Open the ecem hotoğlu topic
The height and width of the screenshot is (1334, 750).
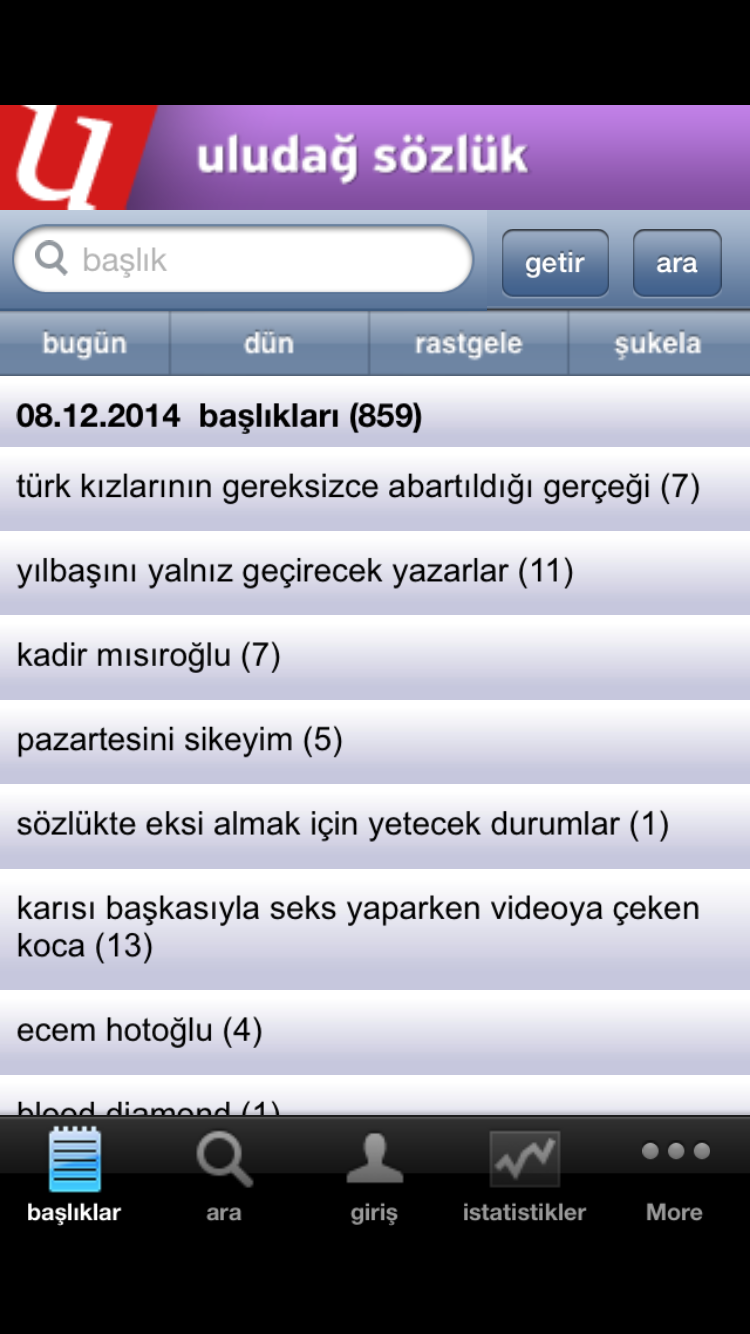point(375,1032)
